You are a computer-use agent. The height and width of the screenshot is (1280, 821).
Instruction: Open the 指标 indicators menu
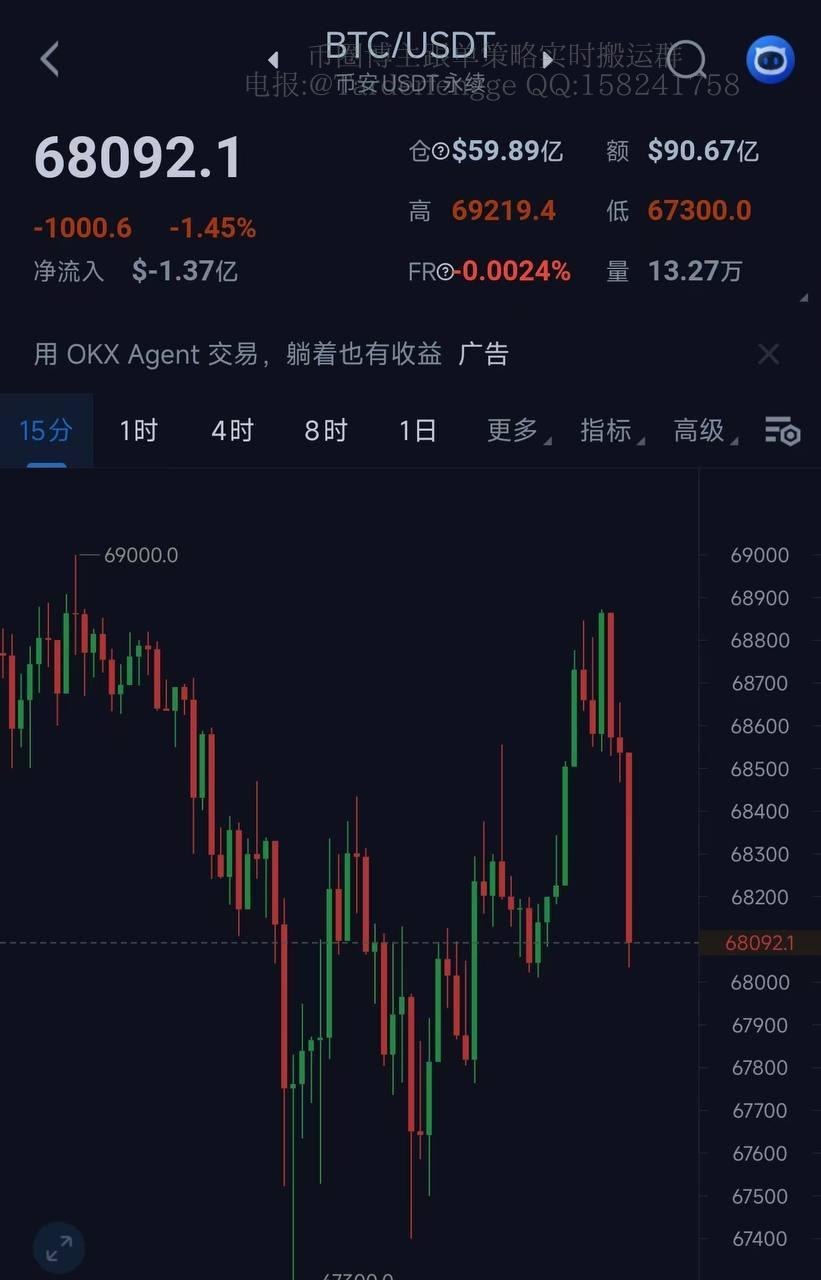point(609,431)
